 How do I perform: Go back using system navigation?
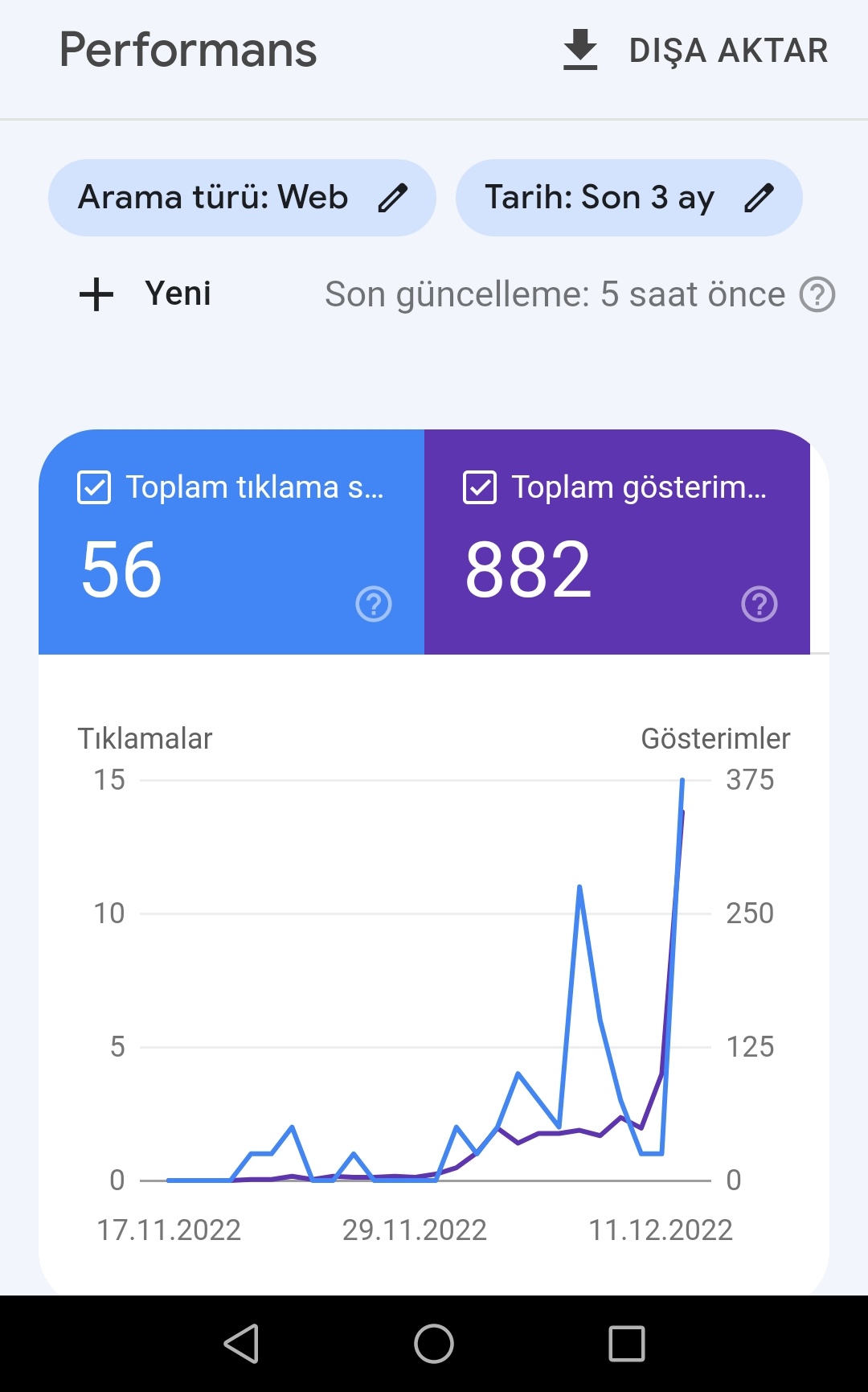(x=241, y=1344)
